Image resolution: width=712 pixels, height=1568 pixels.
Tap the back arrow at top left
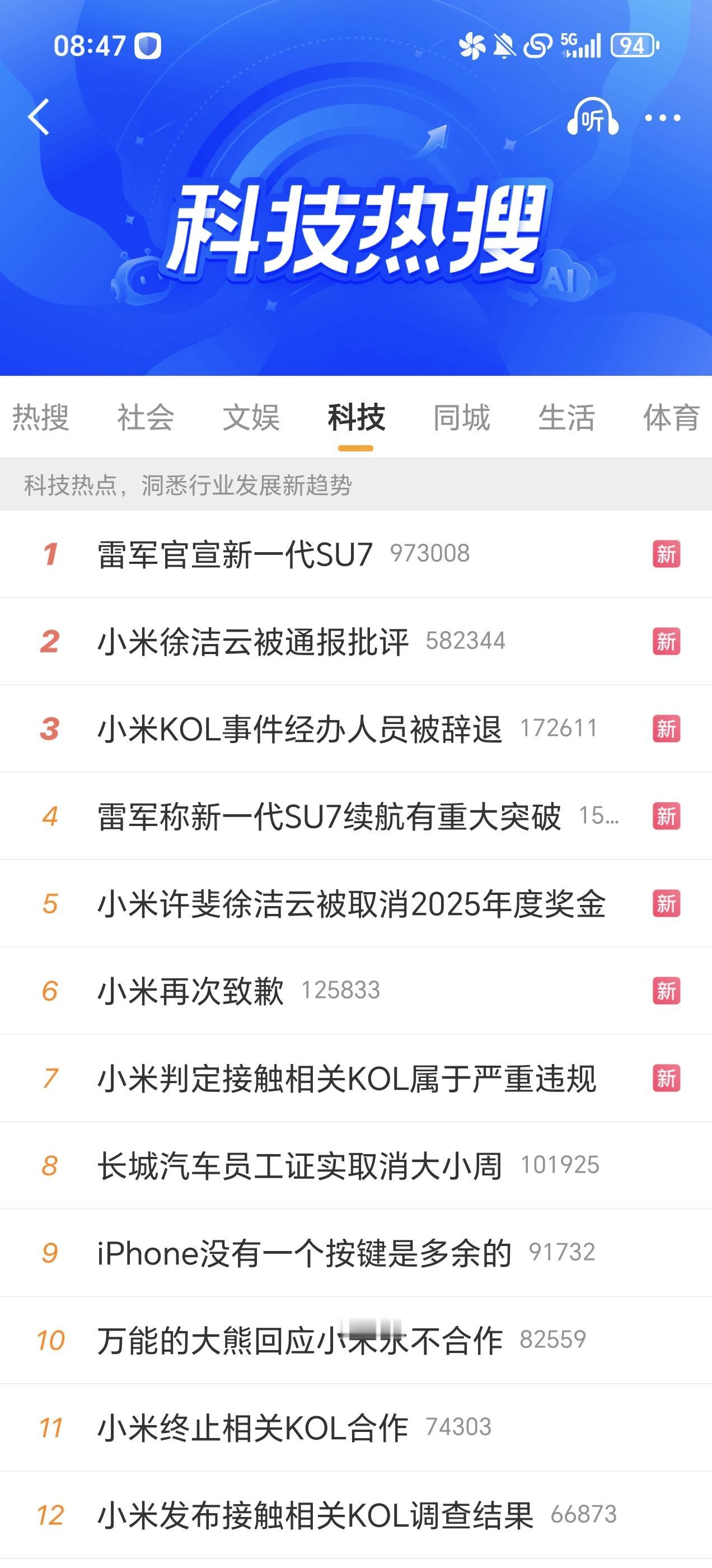(x=38, y=117)
